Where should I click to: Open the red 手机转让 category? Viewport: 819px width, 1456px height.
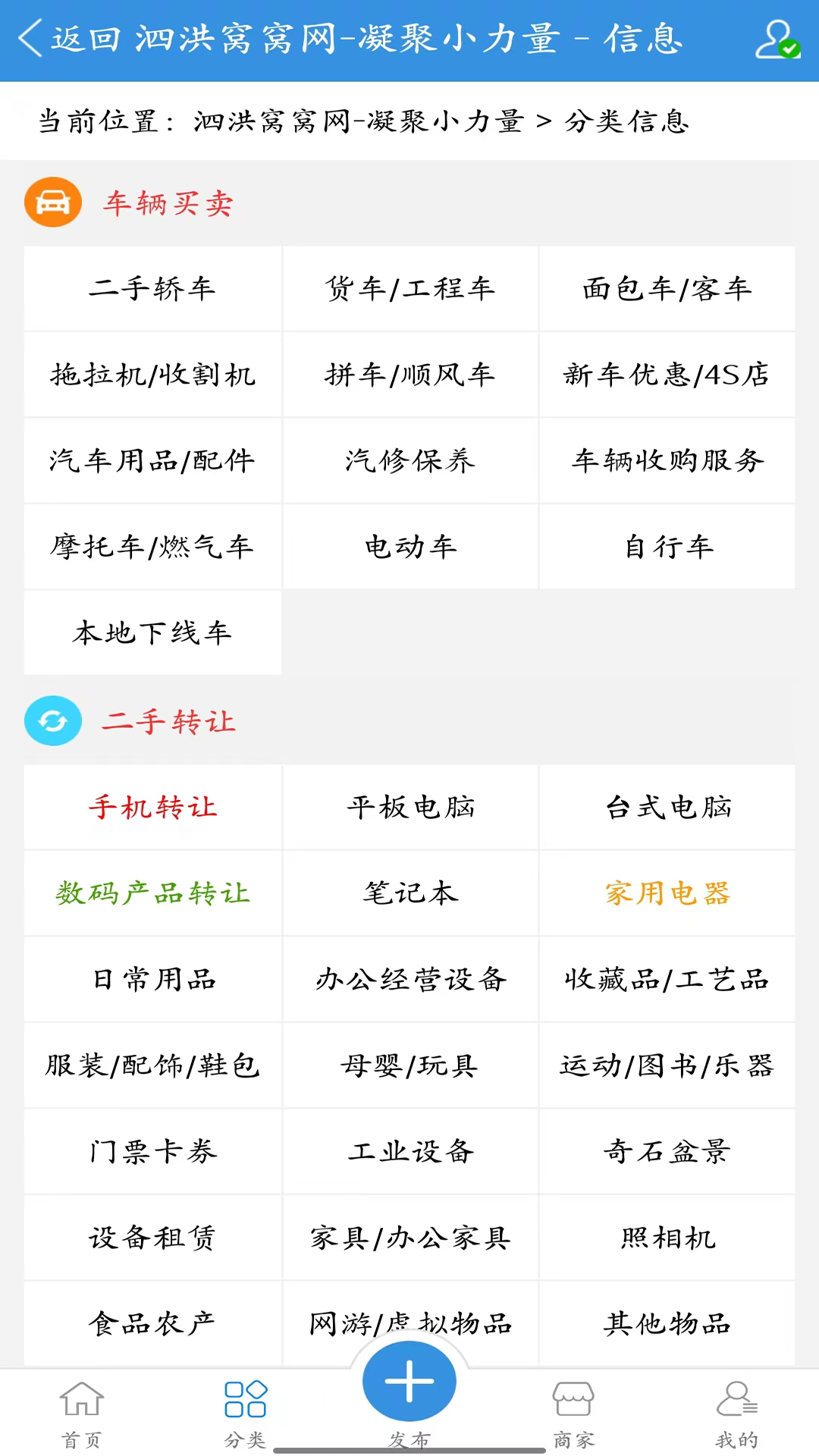pos(152,808)
